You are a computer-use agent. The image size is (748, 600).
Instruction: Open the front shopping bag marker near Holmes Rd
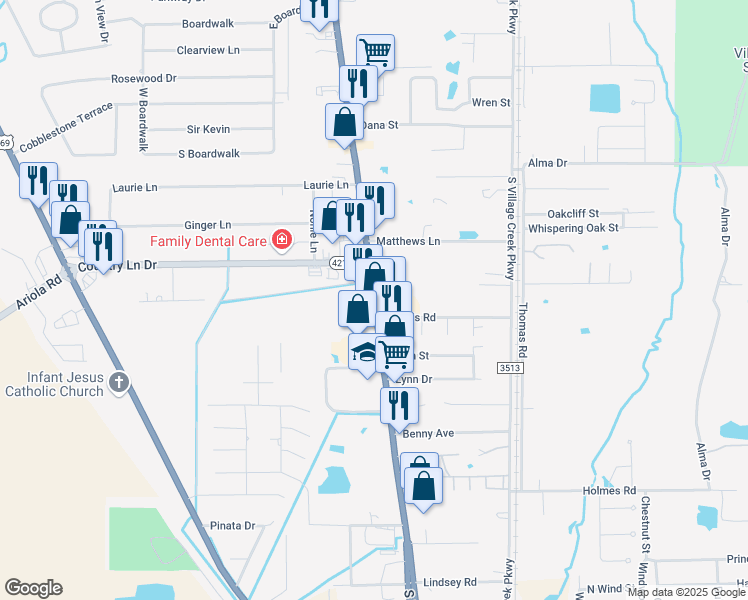point(424,488)
